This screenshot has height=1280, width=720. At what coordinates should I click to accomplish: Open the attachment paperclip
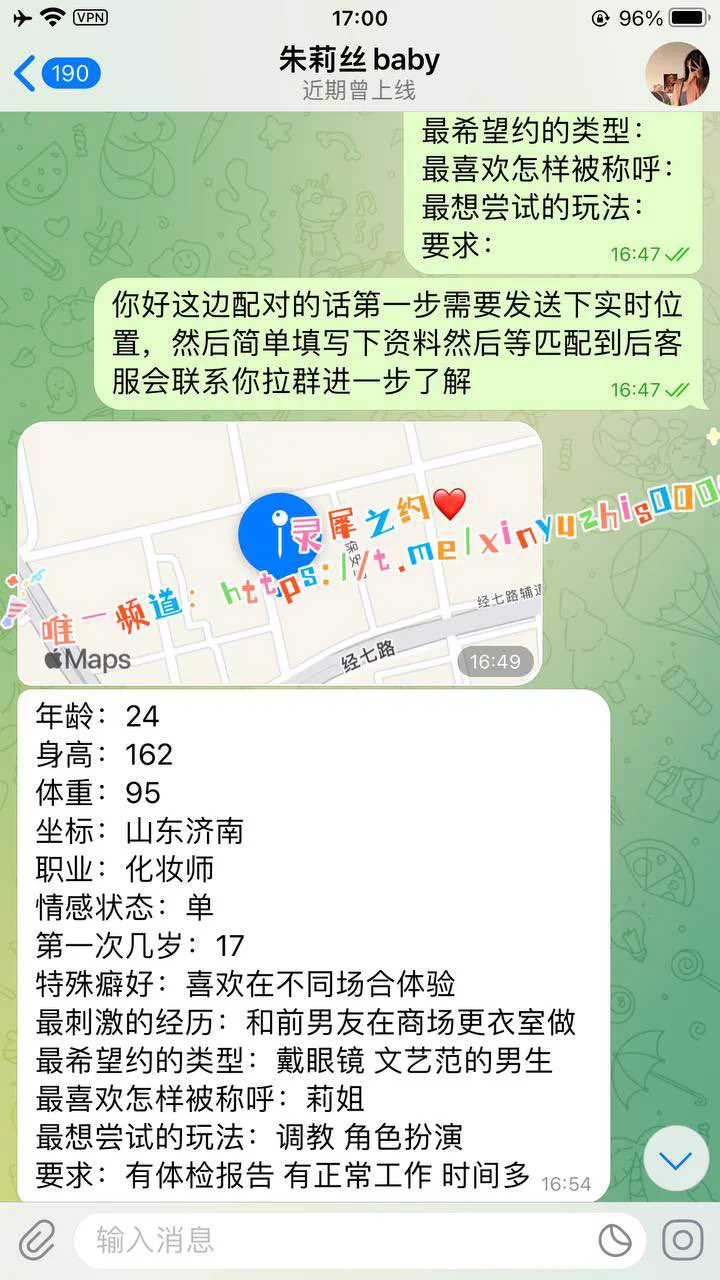tap(37, 1241)
